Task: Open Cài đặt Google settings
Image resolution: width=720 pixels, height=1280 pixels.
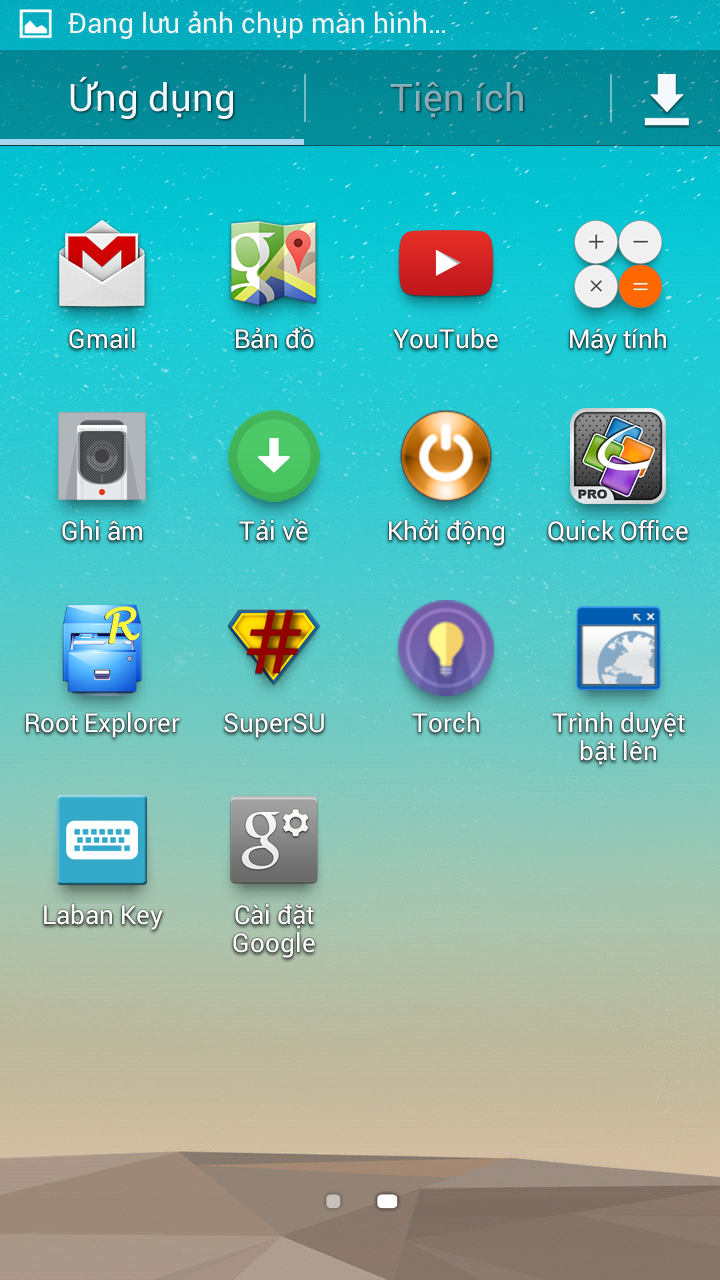Action: click(274, 841)
